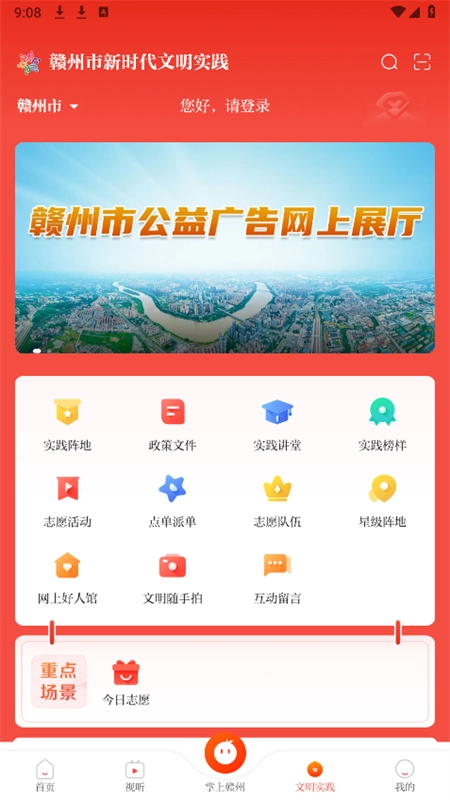Go to 实践讲堂

tap(278, 425)
